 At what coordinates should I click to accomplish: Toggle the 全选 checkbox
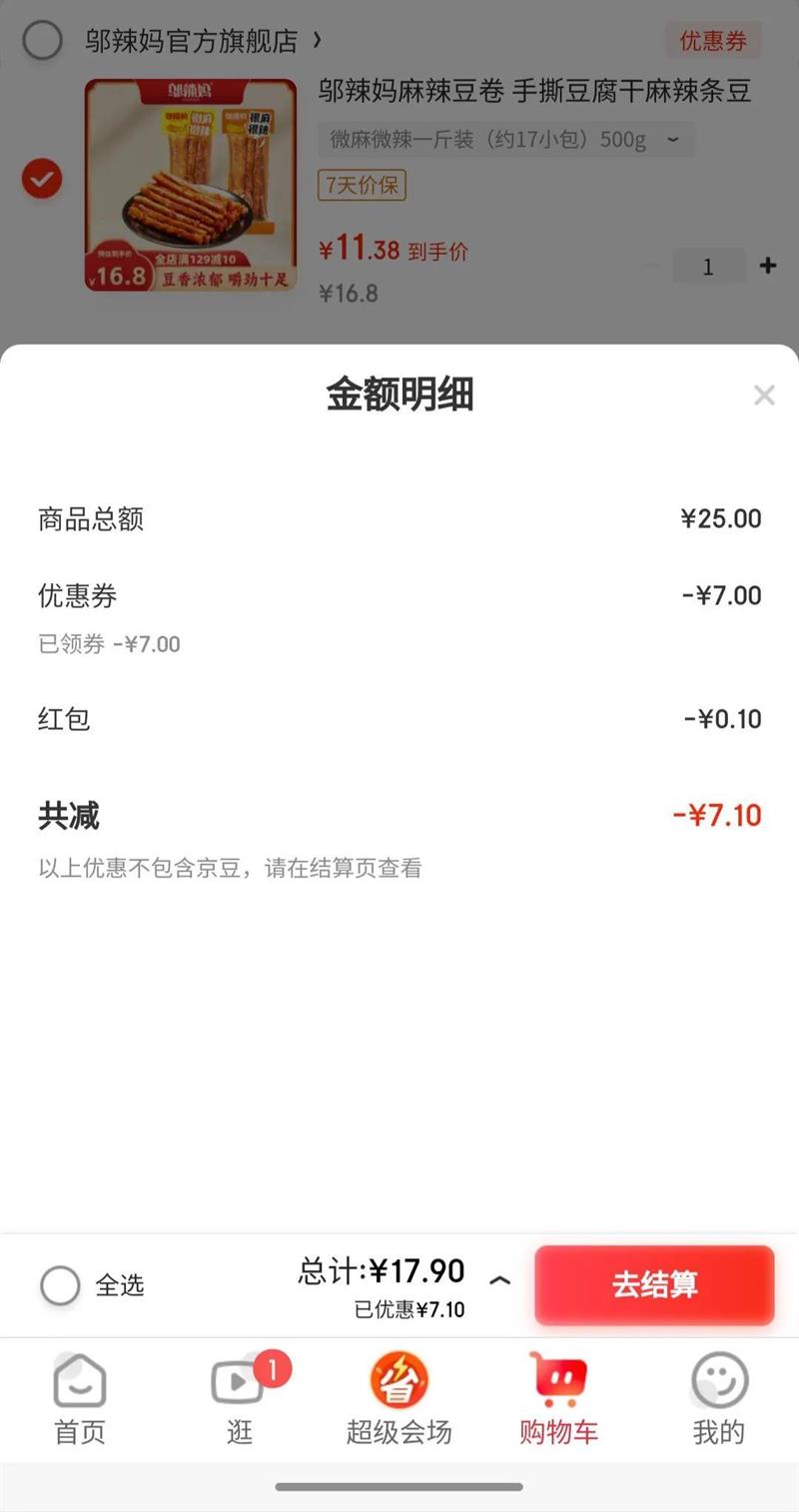[60, 1285]
